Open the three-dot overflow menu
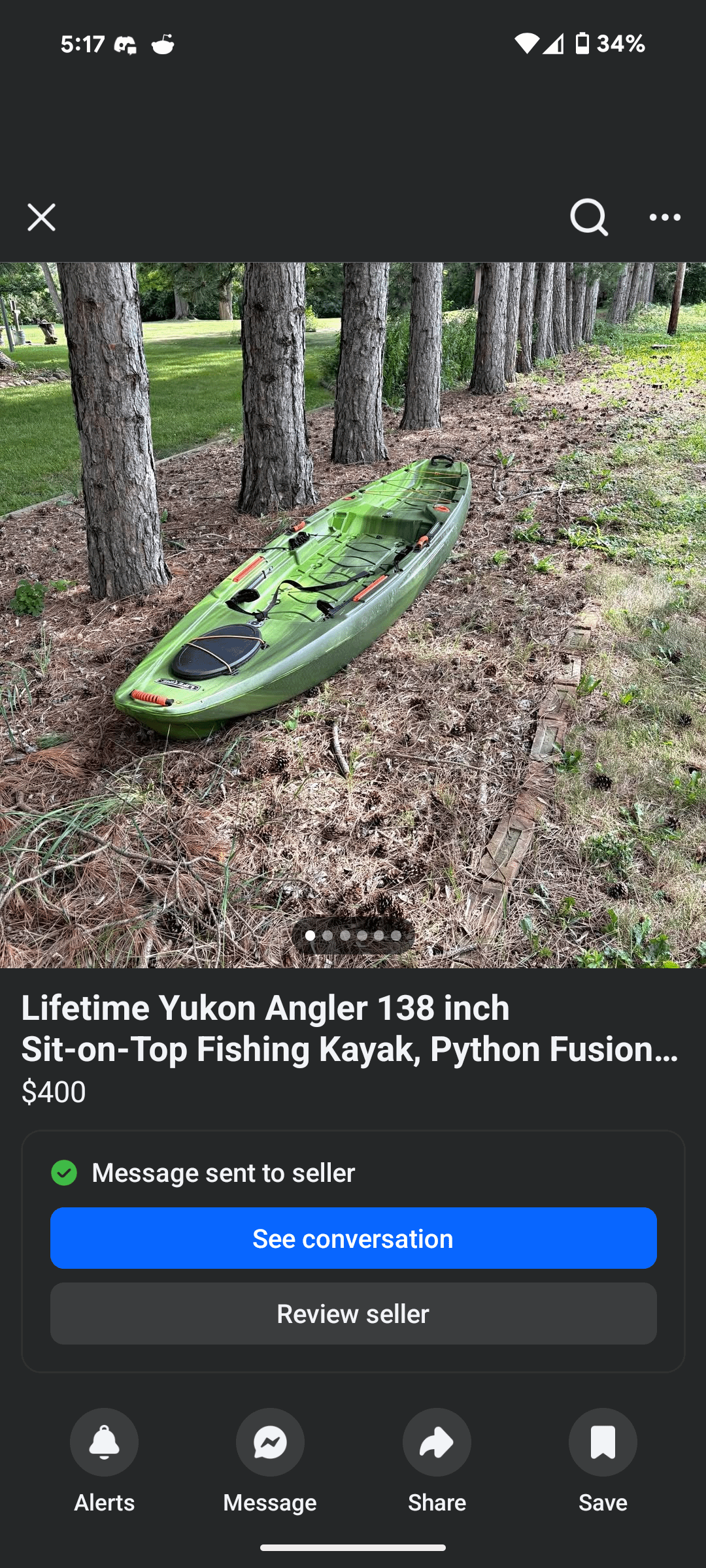Viewport: 706px width, 1568px height. point(665,218)
